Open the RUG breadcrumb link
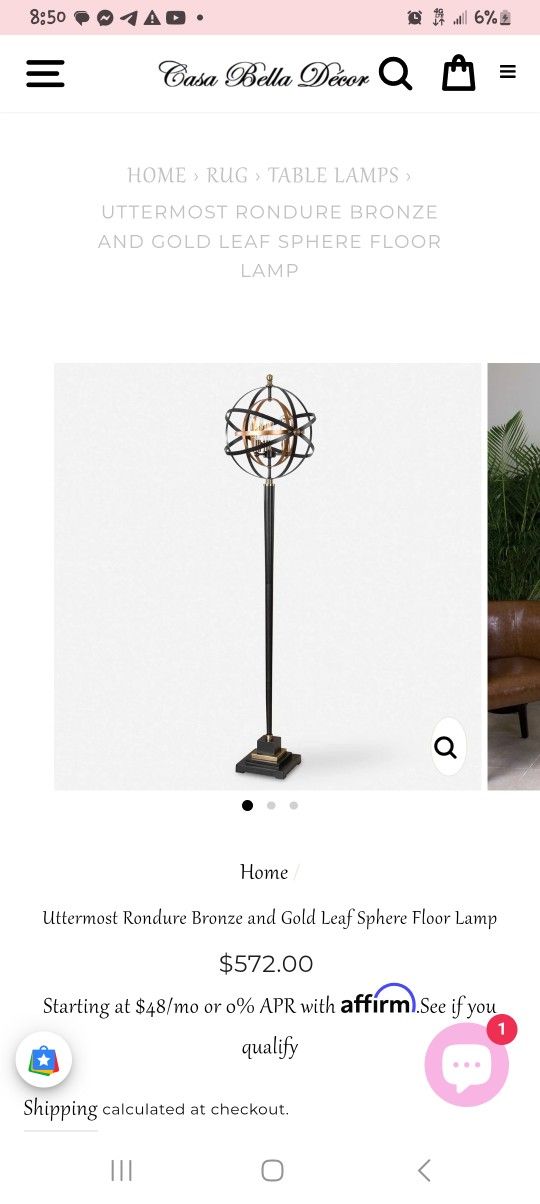This screenshot has width=540, height=1204. (x=227, y=175)
